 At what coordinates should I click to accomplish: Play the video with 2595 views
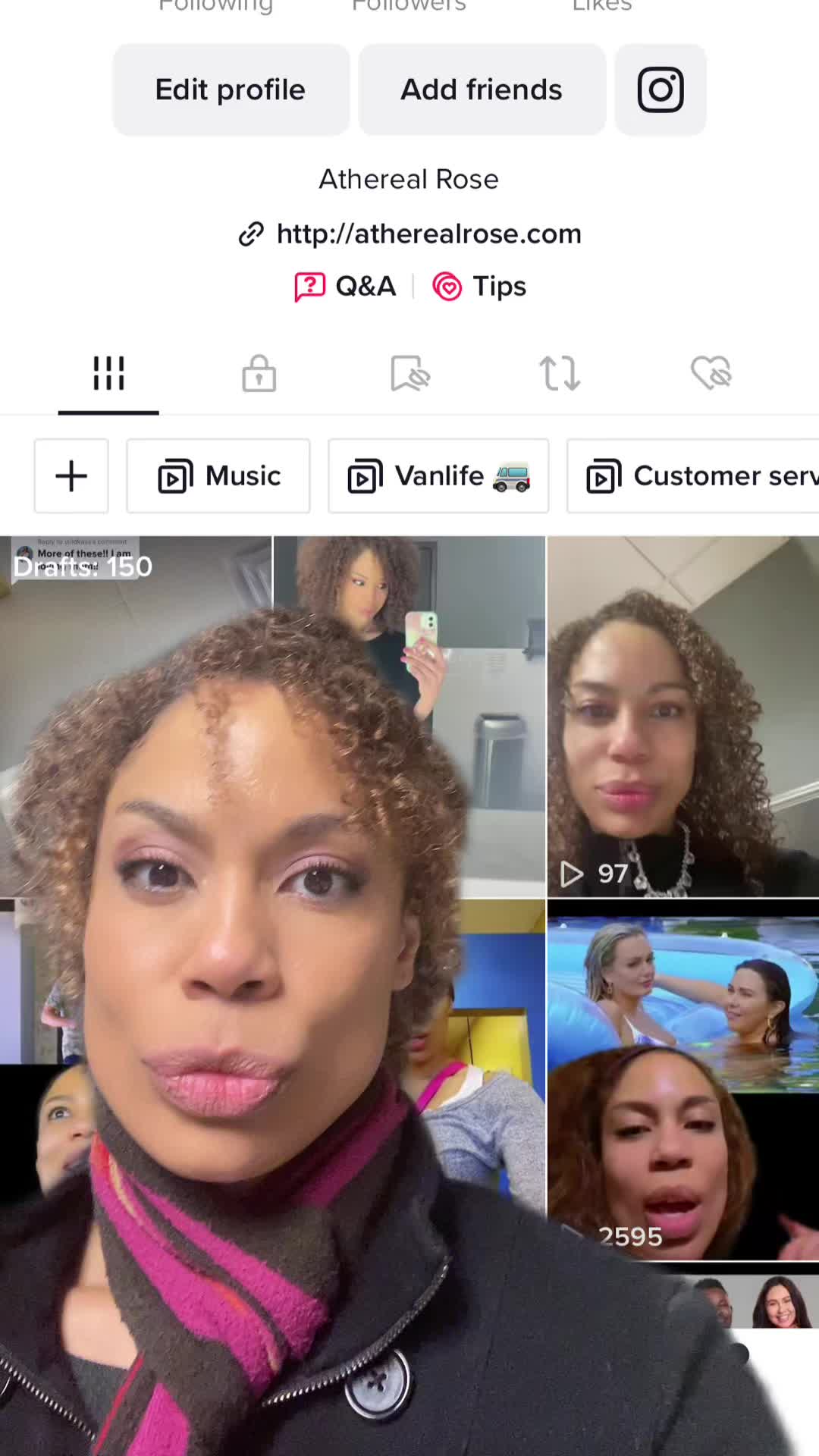click(682, 1081)
